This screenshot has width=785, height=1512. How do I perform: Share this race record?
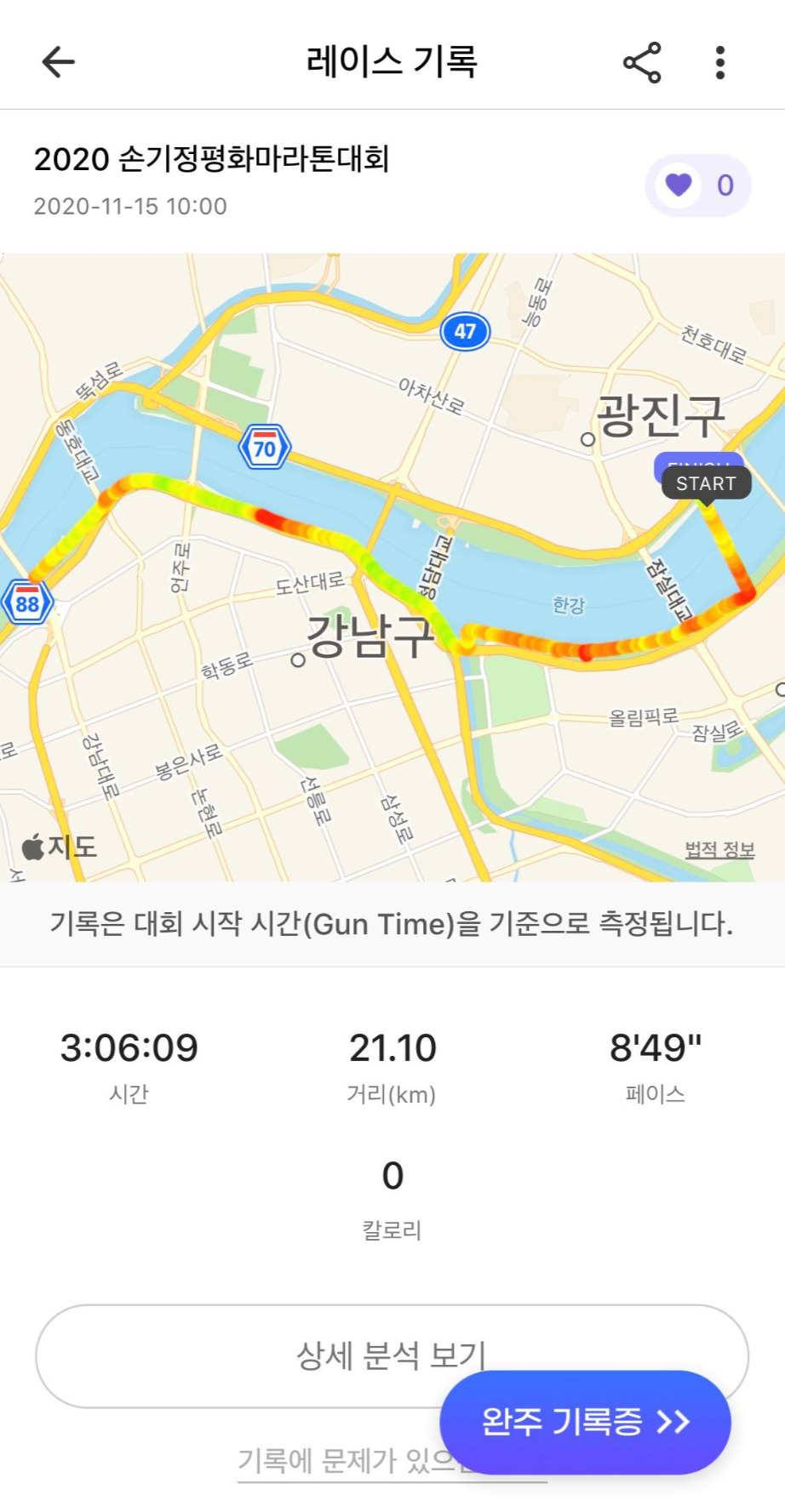(x=642, y=62)
